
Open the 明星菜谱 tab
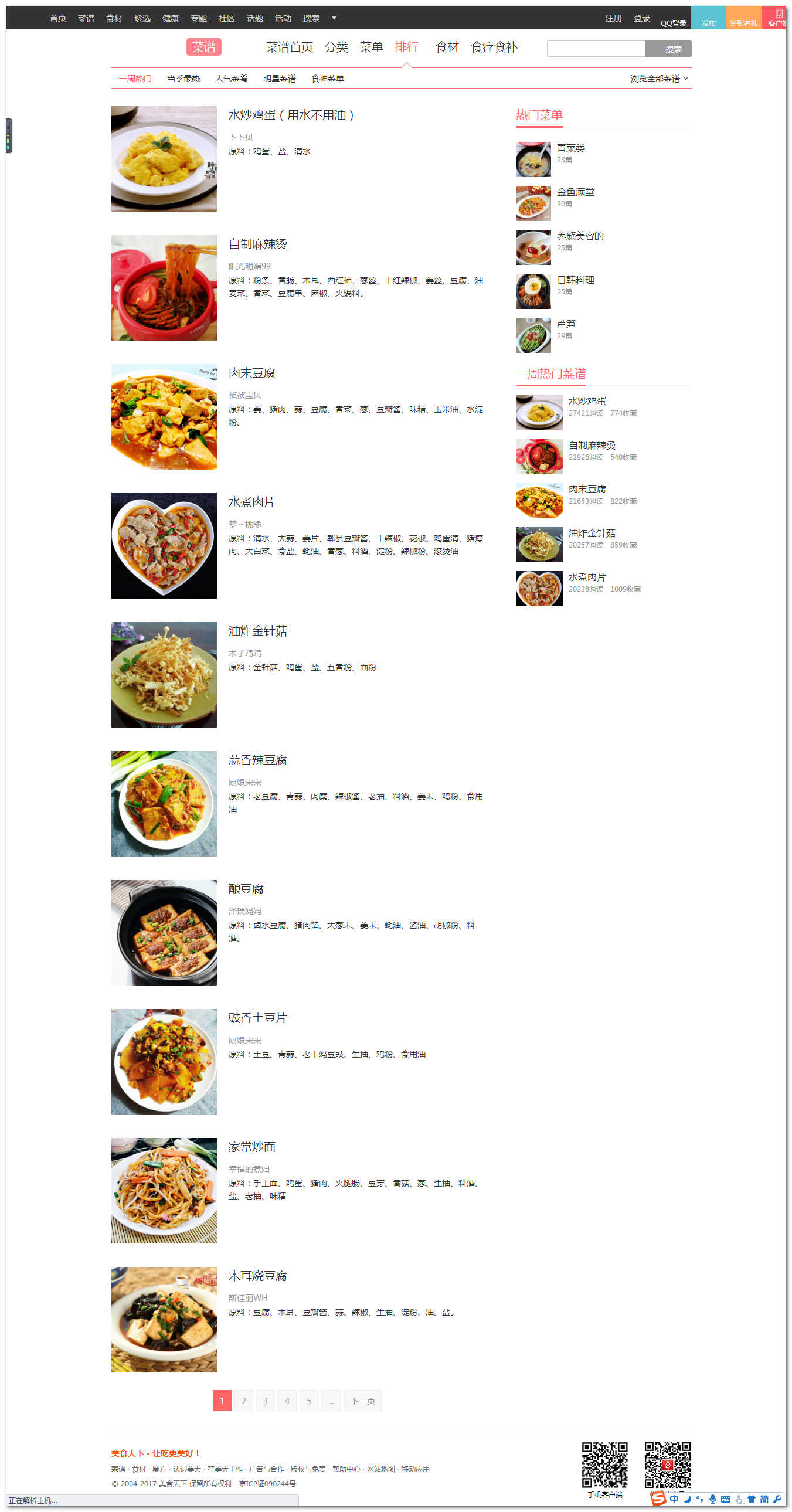click(x=280, y=79)
